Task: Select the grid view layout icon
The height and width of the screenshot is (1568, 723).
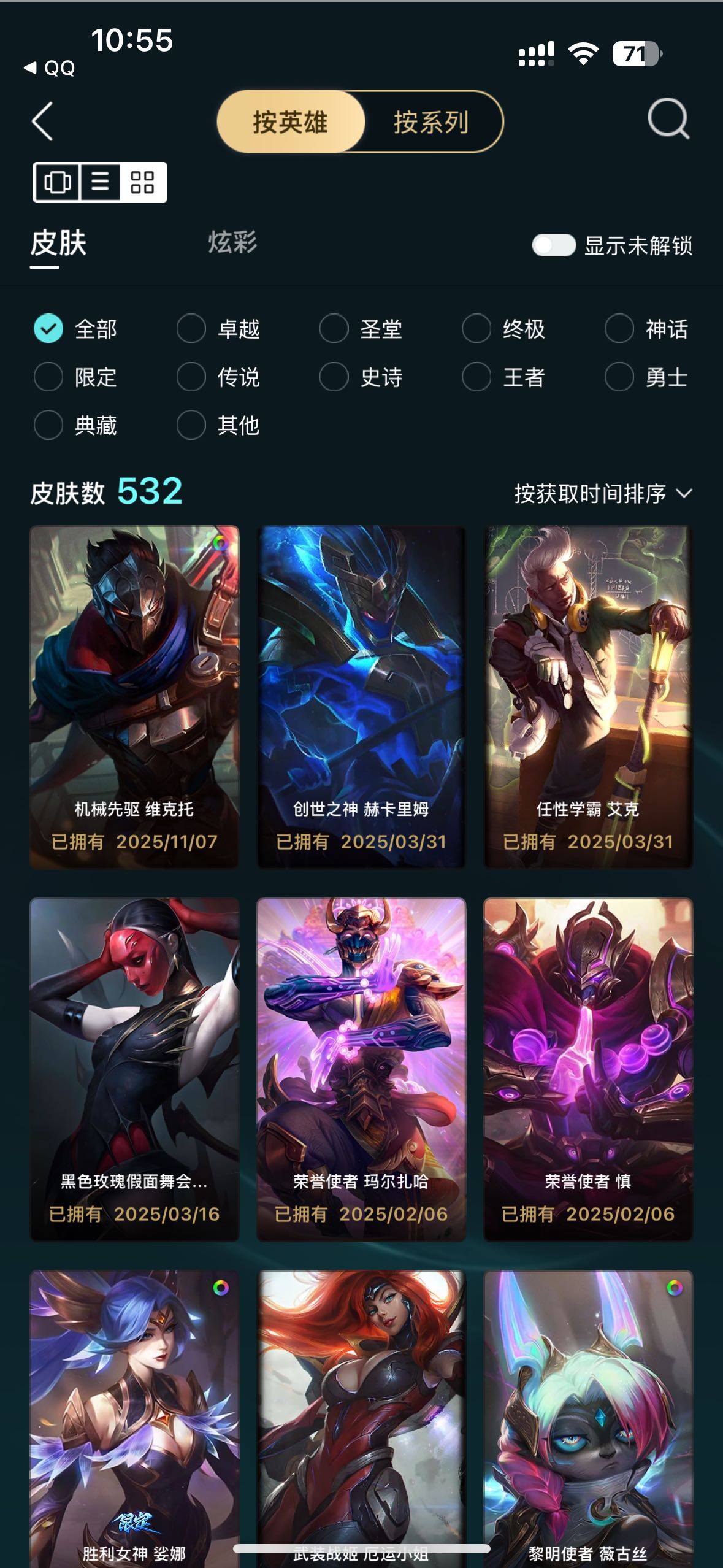Action: tap(142, 182)
